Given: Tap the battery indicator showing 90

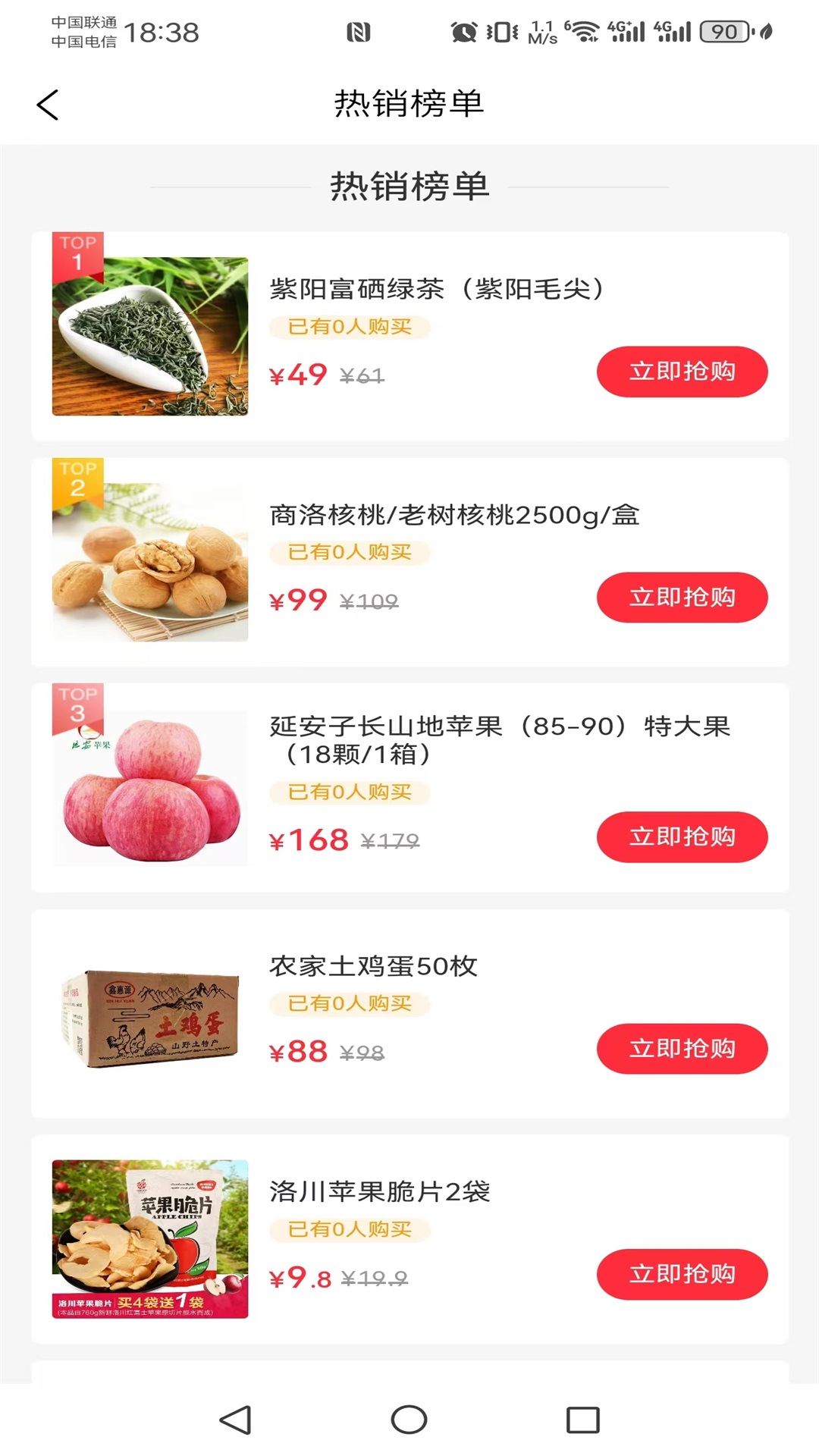Looking at the screenshot, I should 723,30.
